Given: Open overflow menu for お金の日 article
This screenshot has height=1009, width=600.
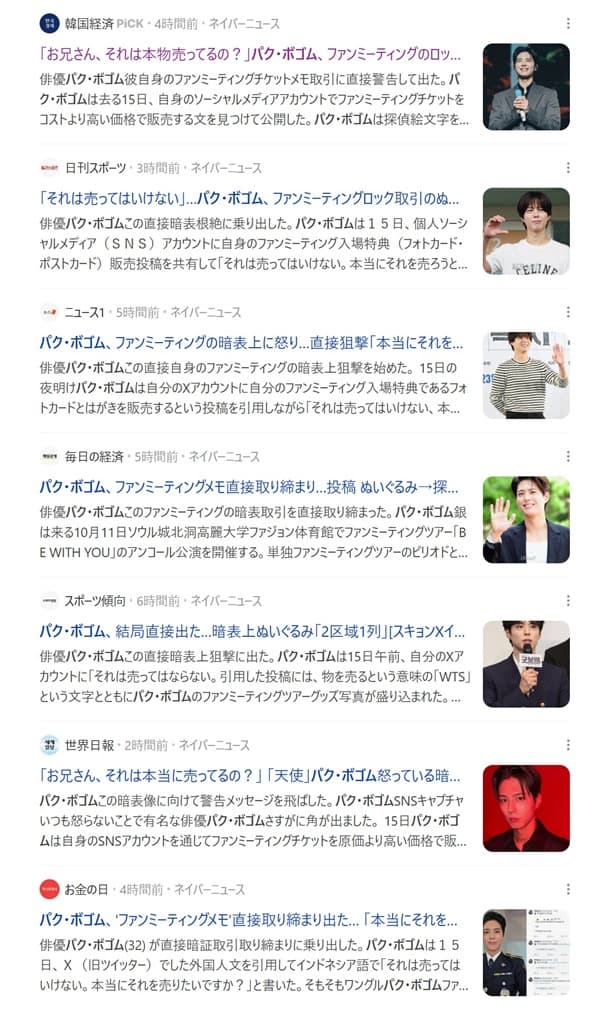Looking at the screenshot, I should tap(568, 889).
